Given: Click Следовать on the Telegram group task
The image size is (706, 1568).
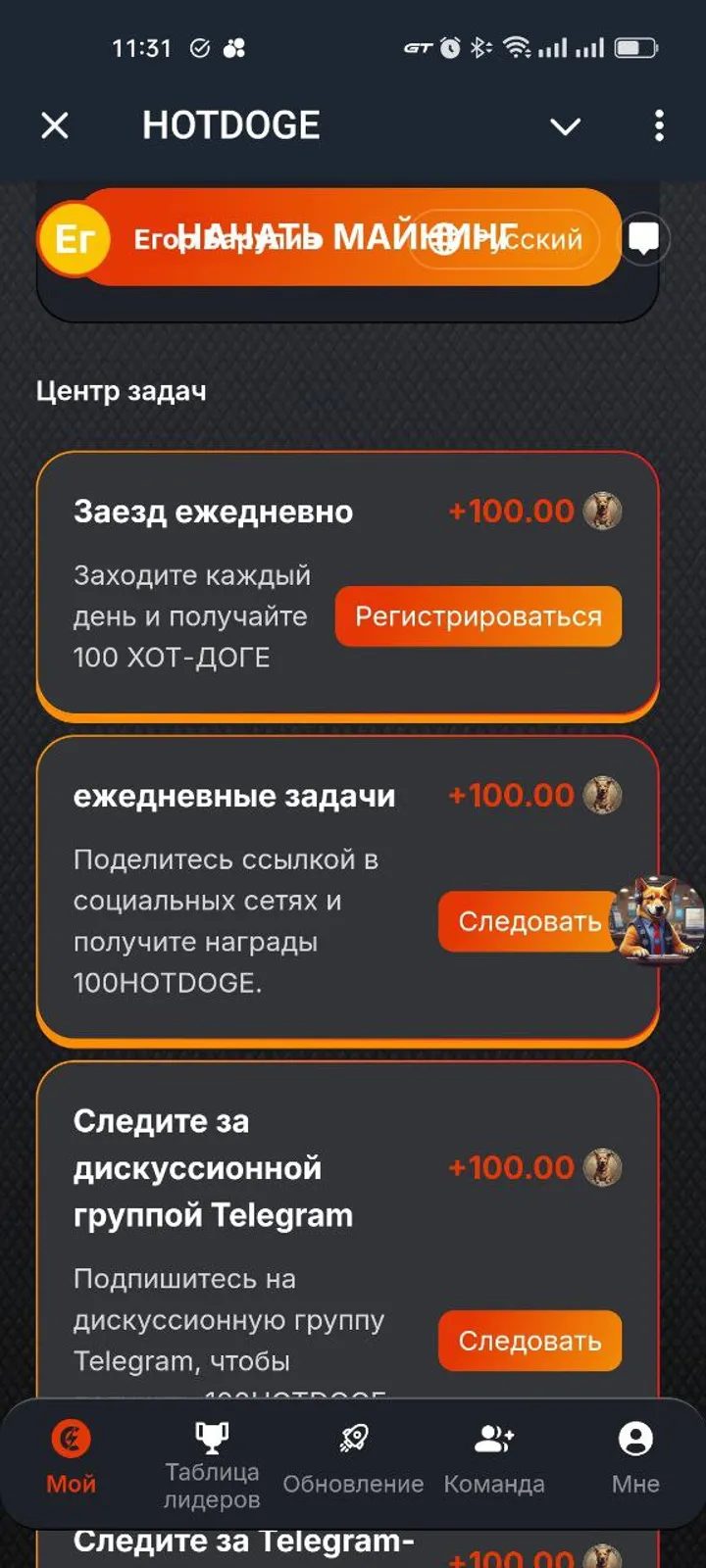Looking at the screenshot, I should (529, 1341).
